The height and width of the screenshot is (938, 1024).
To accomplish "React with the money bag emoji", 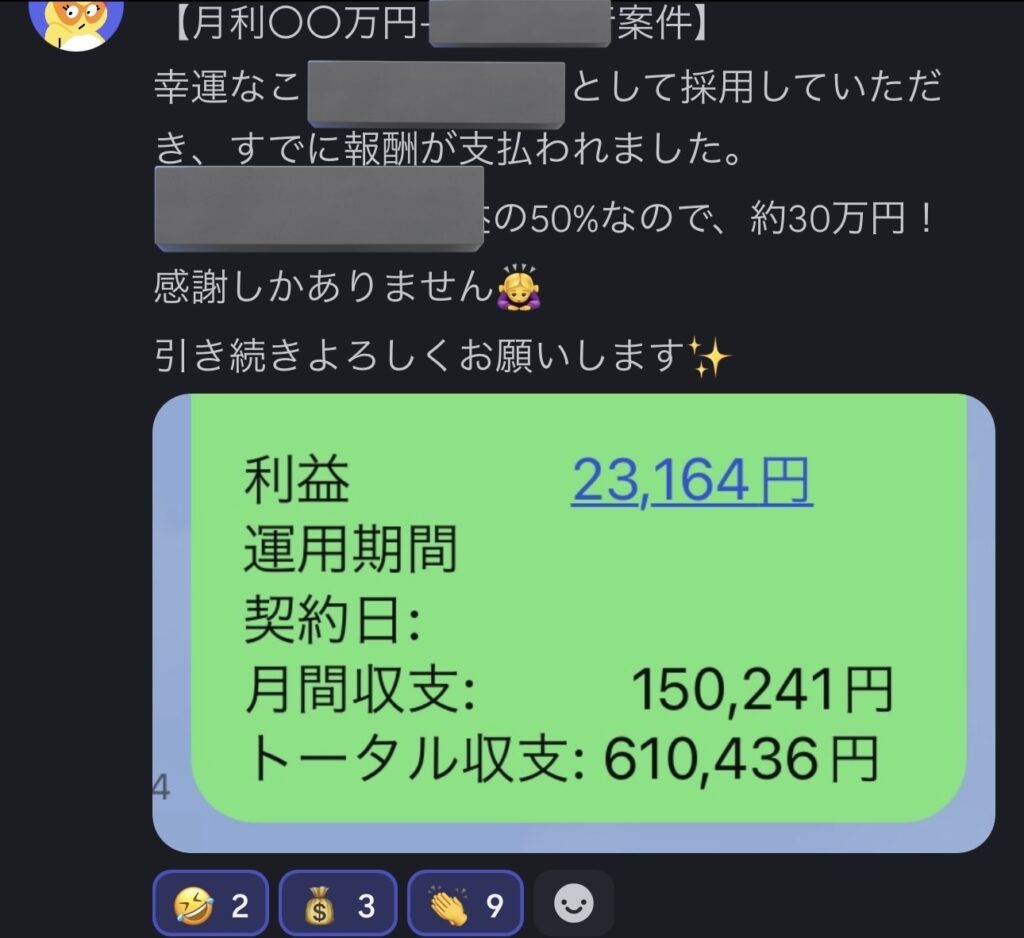I will pos(338,905).
